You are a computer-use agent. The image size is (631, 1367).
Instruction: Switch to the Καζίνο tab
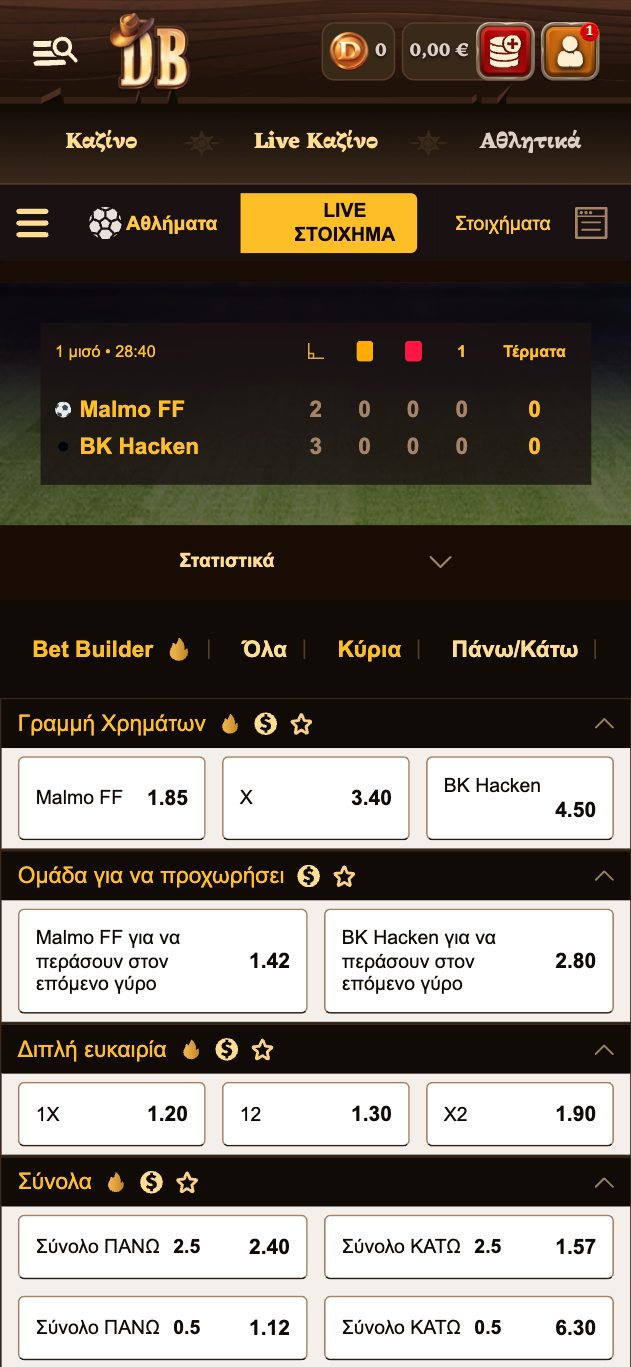(x=101, y=141)
